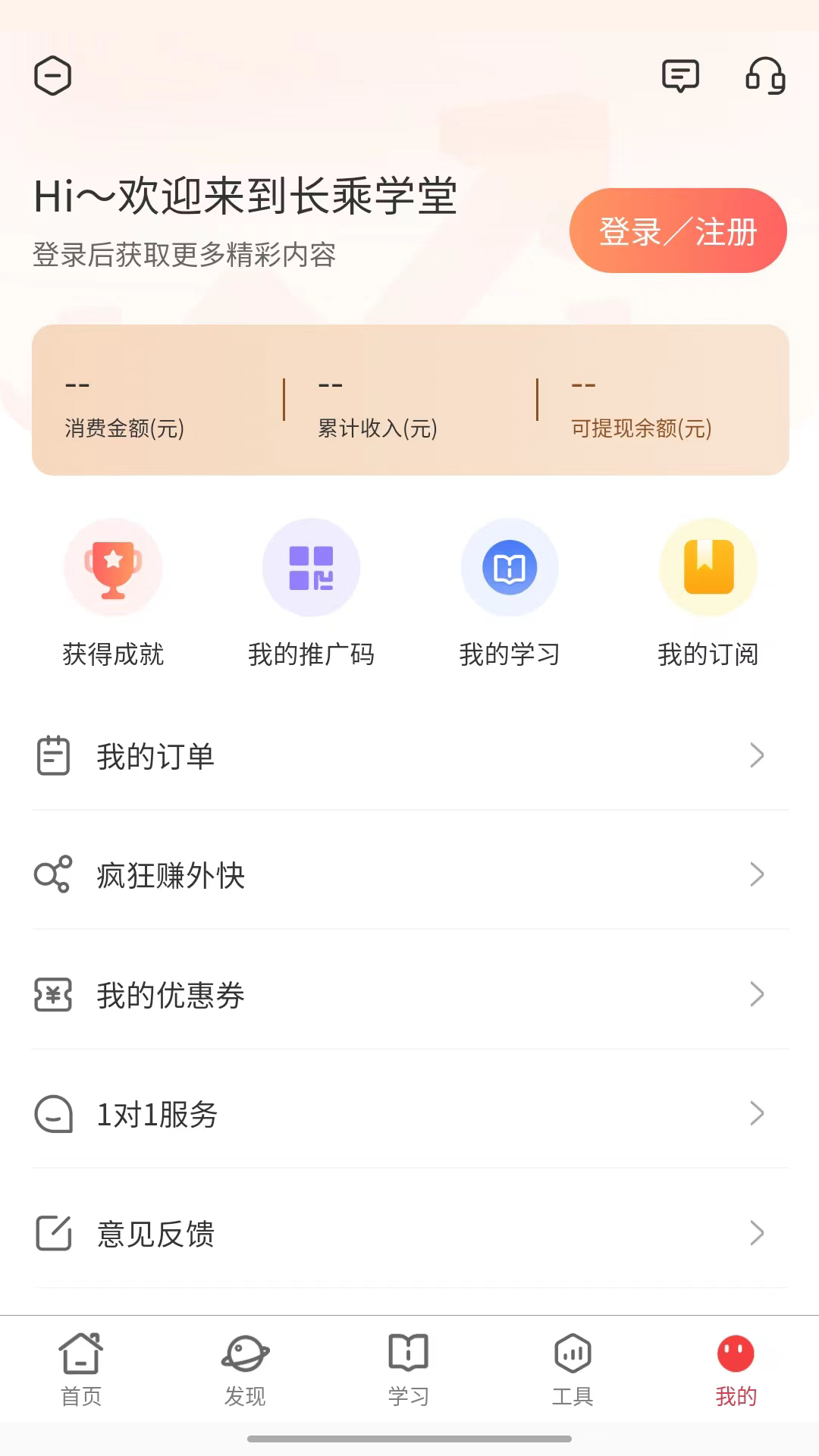
Task: Select the 我的 tab
Action: click(x=736, y=1370)
